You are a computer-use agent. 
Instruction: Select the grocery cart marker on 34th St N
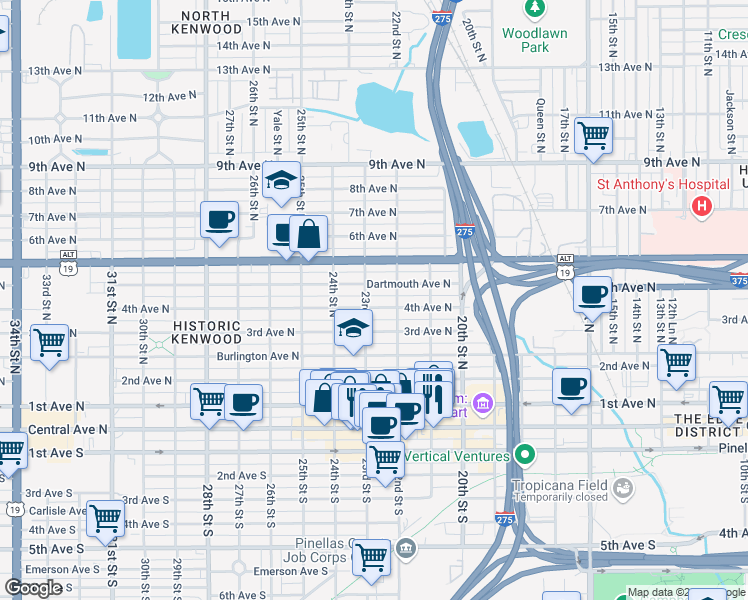(49, 342)
